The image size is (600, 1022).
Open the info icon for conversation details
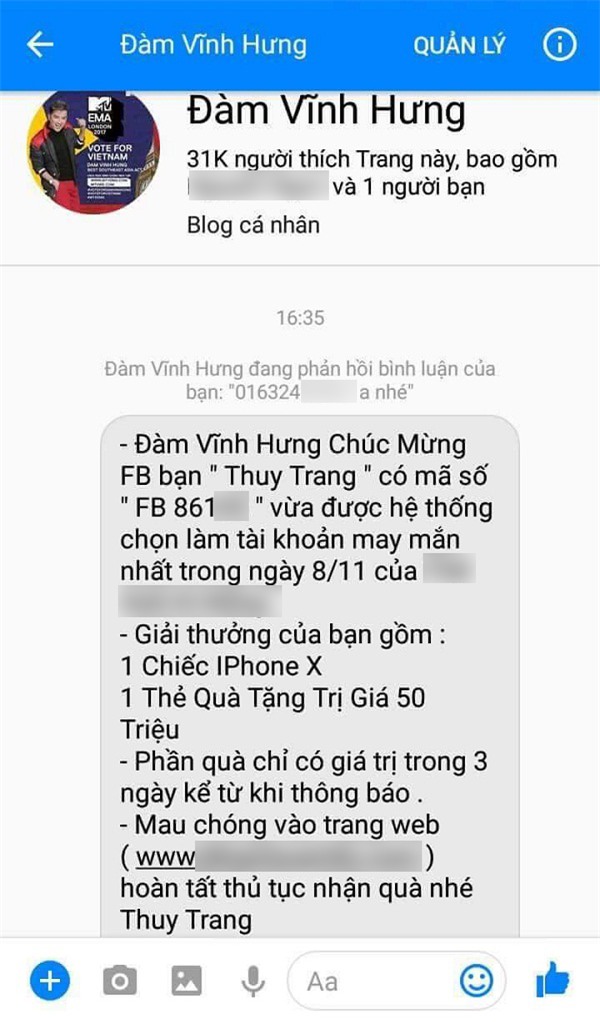(x=559, y=45)
